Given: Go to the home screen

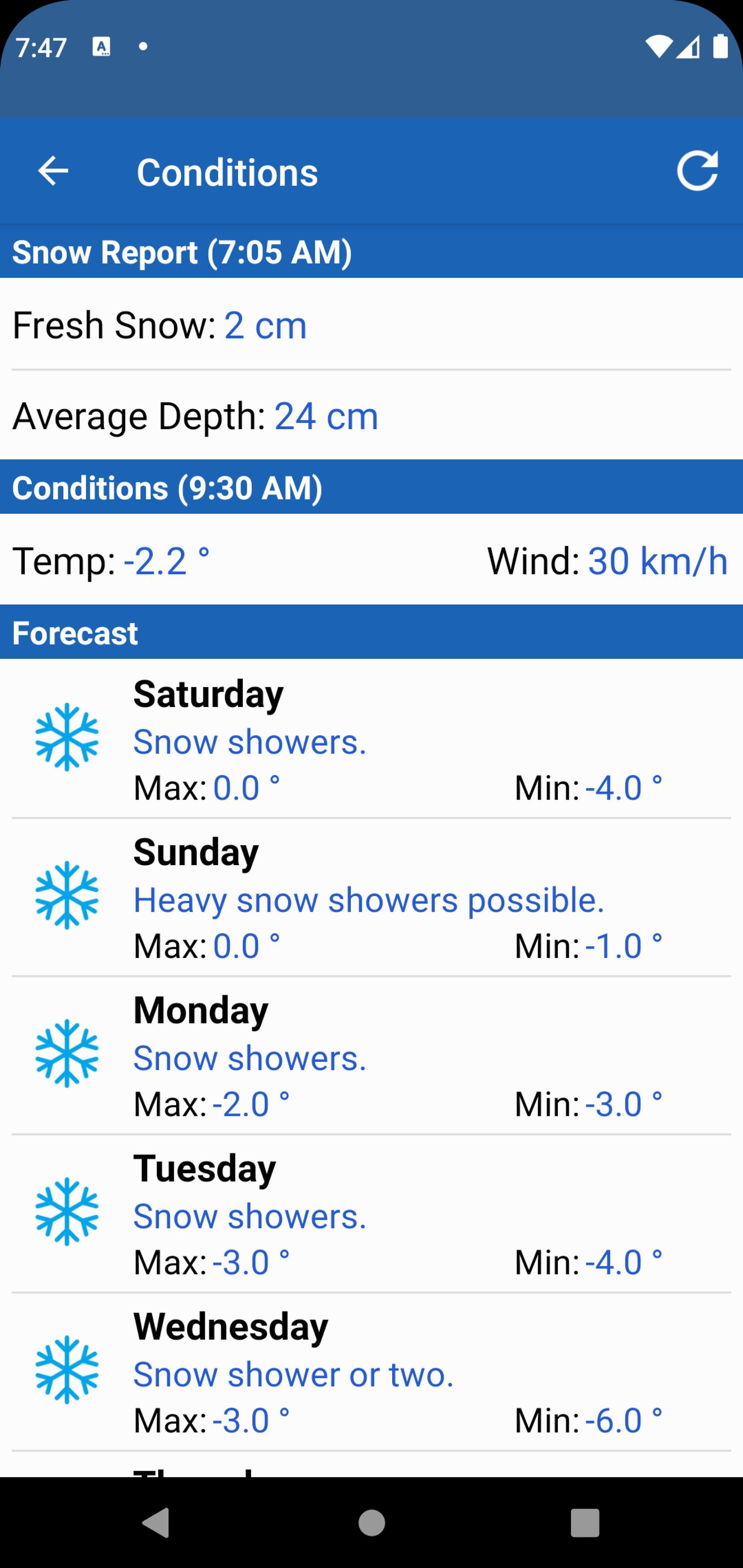Looking at the screenshot, I should (x=371, y=1523).
